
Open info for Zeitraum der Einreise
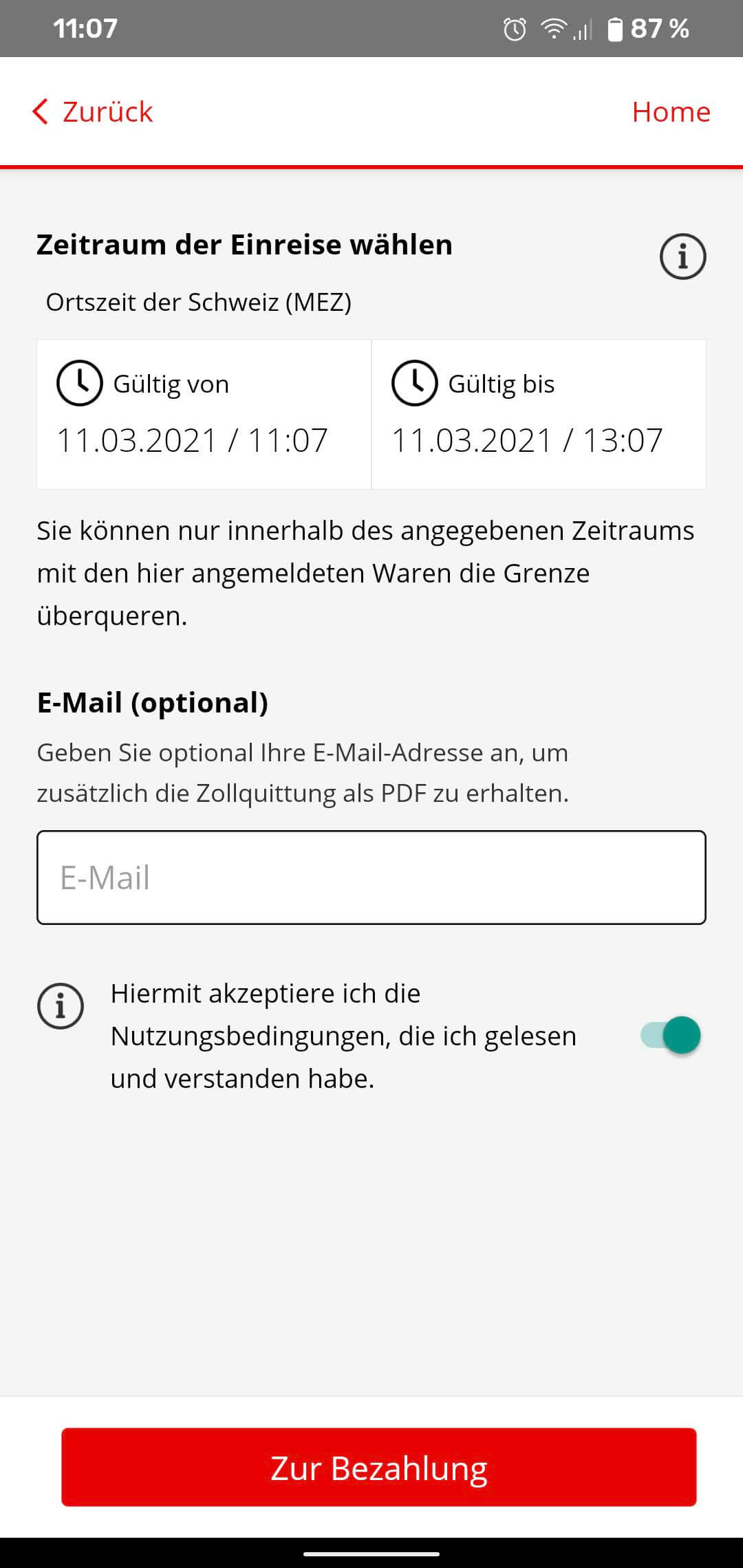pos(682,257)
